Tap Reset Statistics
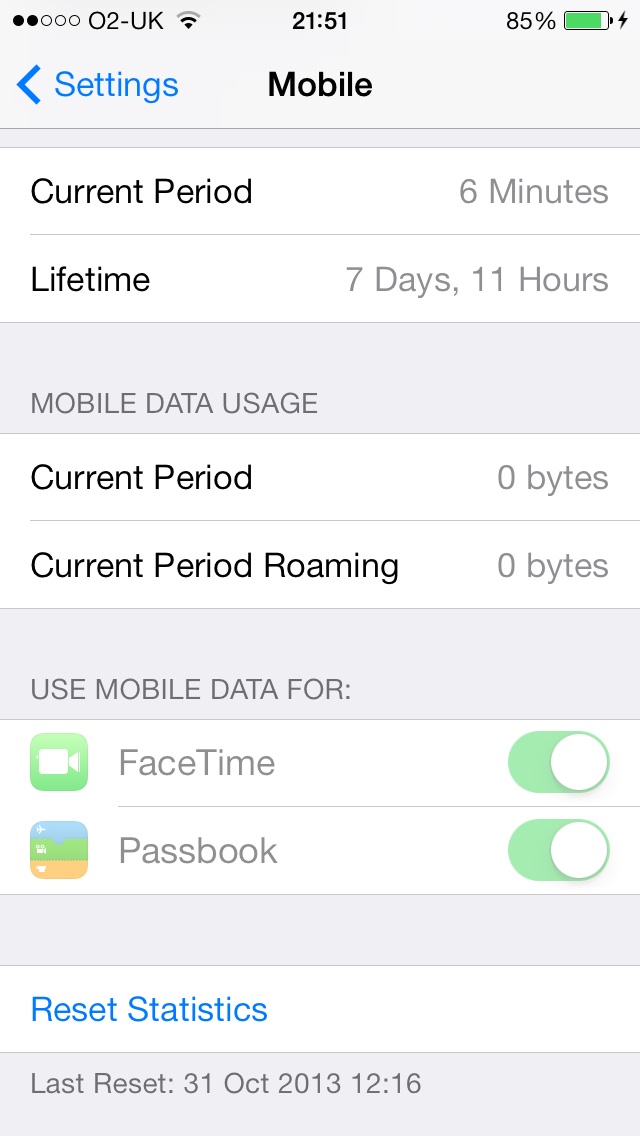The image size is (640, 1136). [x=149, y=1009]
